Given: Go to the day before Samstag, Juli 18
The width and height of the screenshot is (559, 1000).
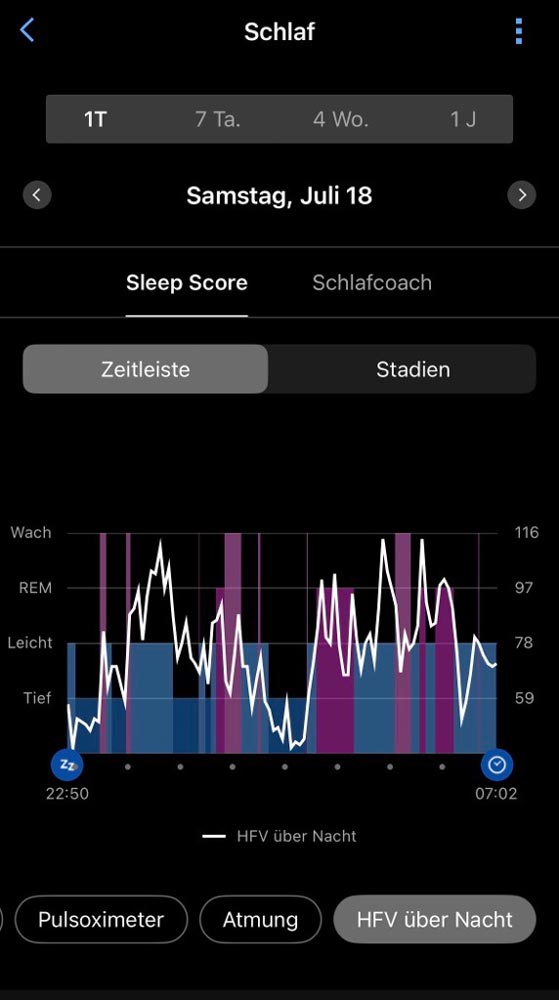Looking at the screenshot, I should click(x=37, y=195).
